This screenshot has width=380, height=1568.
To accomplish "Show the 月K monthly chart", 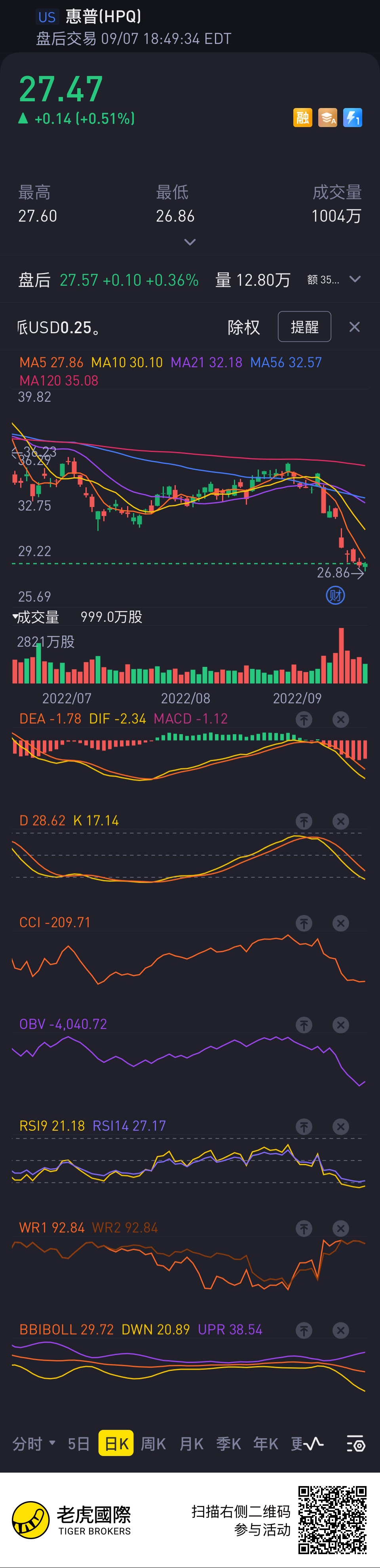I will click(x=191, y=1443).
